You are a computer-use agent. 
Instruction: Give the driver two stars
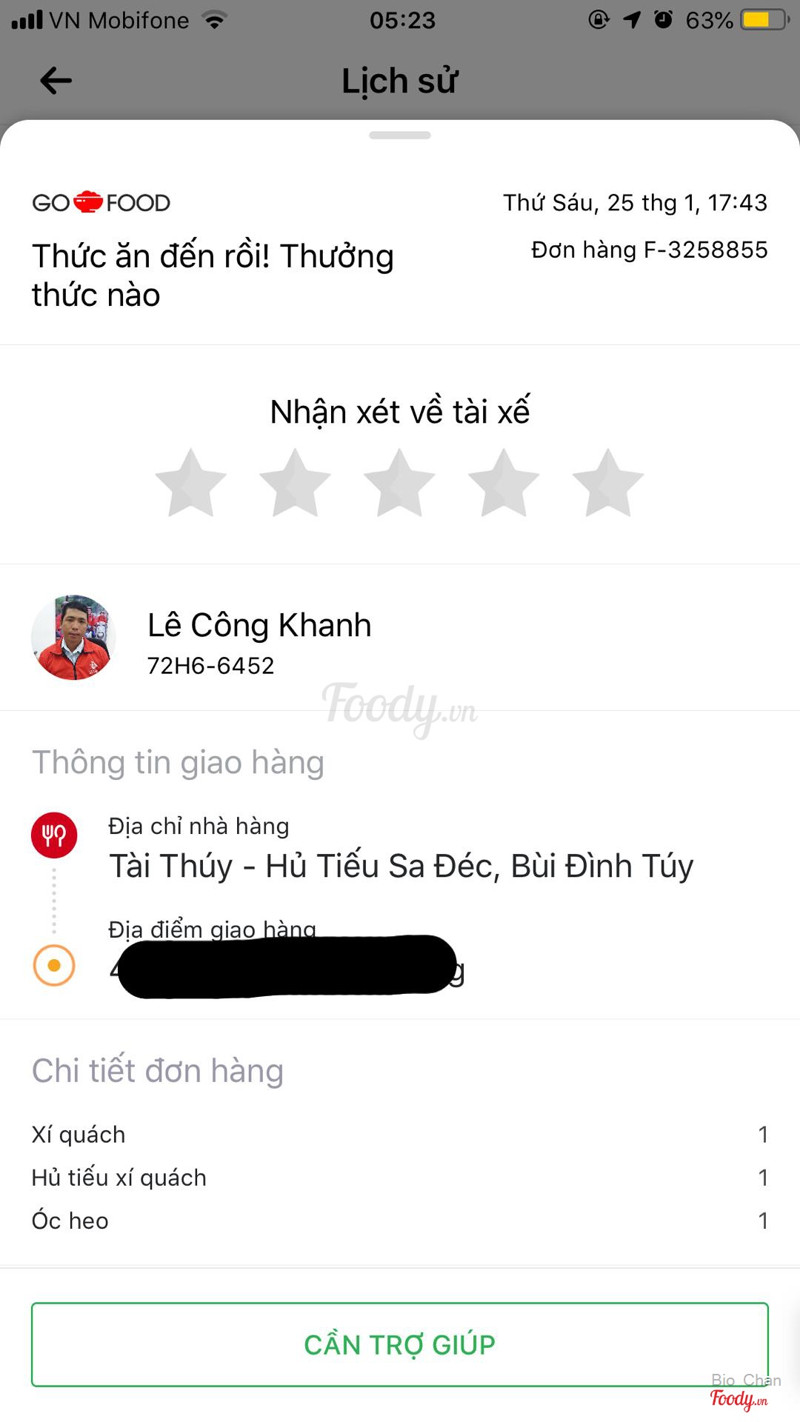[x=295, y=484]
